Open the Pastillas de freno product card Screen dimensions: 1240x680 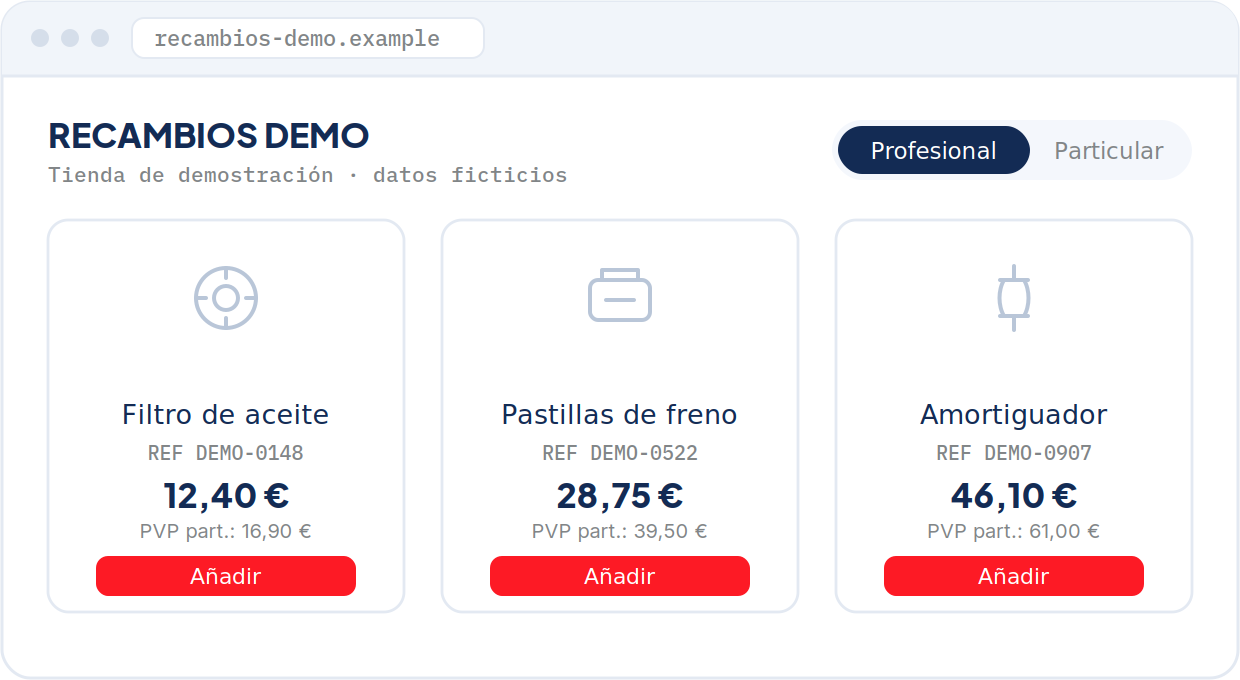click(620, 416)
